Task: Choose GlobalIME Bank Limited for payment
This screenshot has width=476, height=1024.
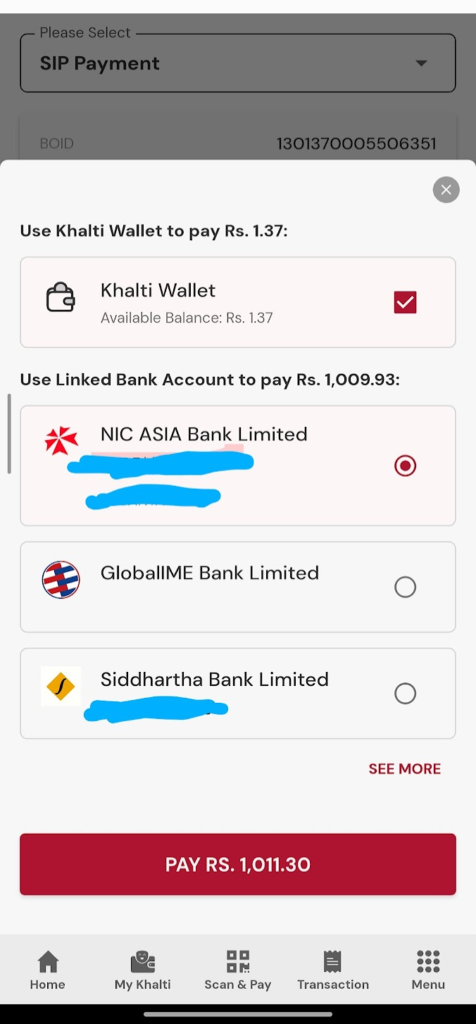Action: [238, 586]
